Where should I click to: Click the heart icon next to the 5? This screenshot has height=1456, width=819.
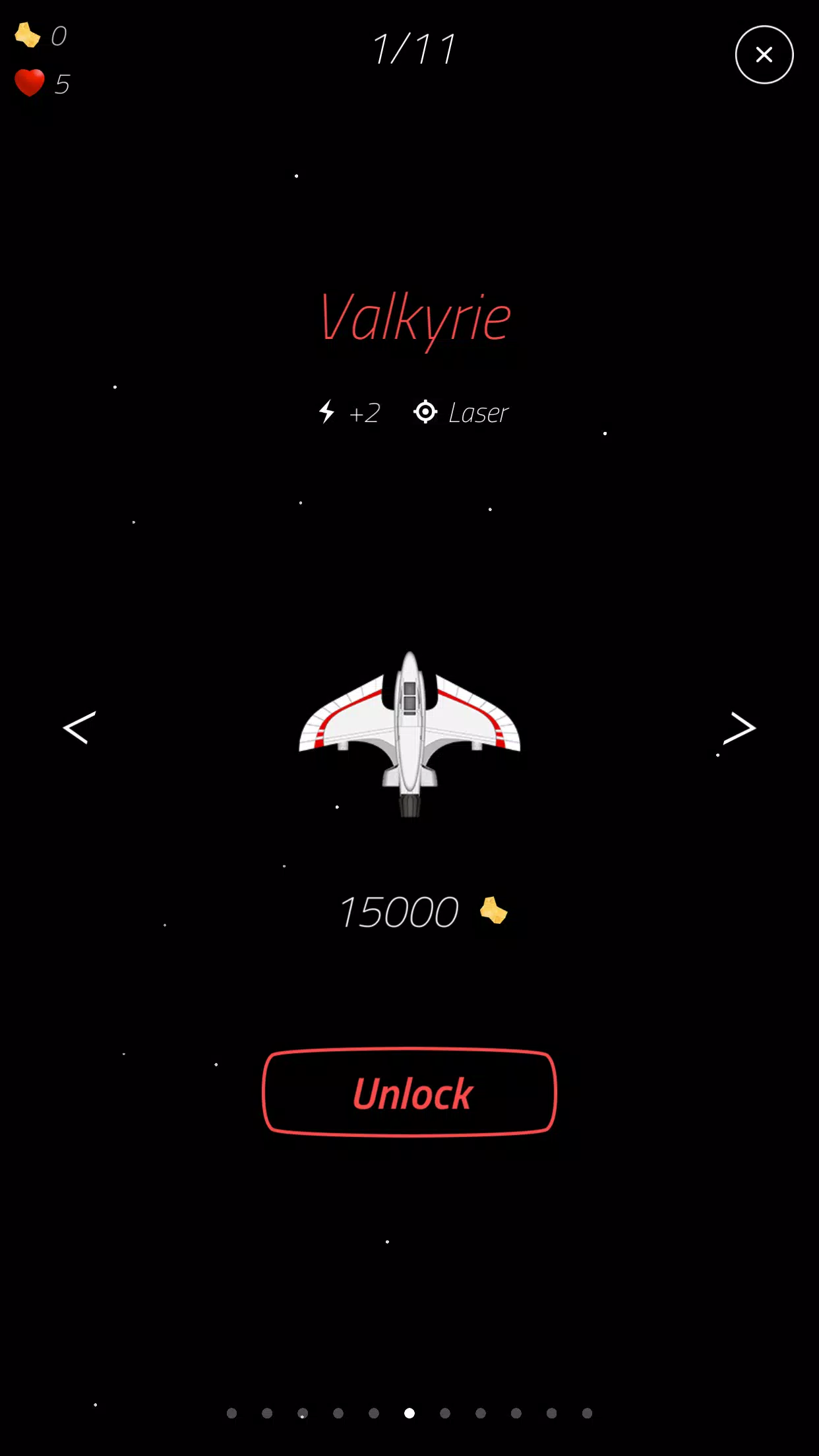[x=29, y=82]
